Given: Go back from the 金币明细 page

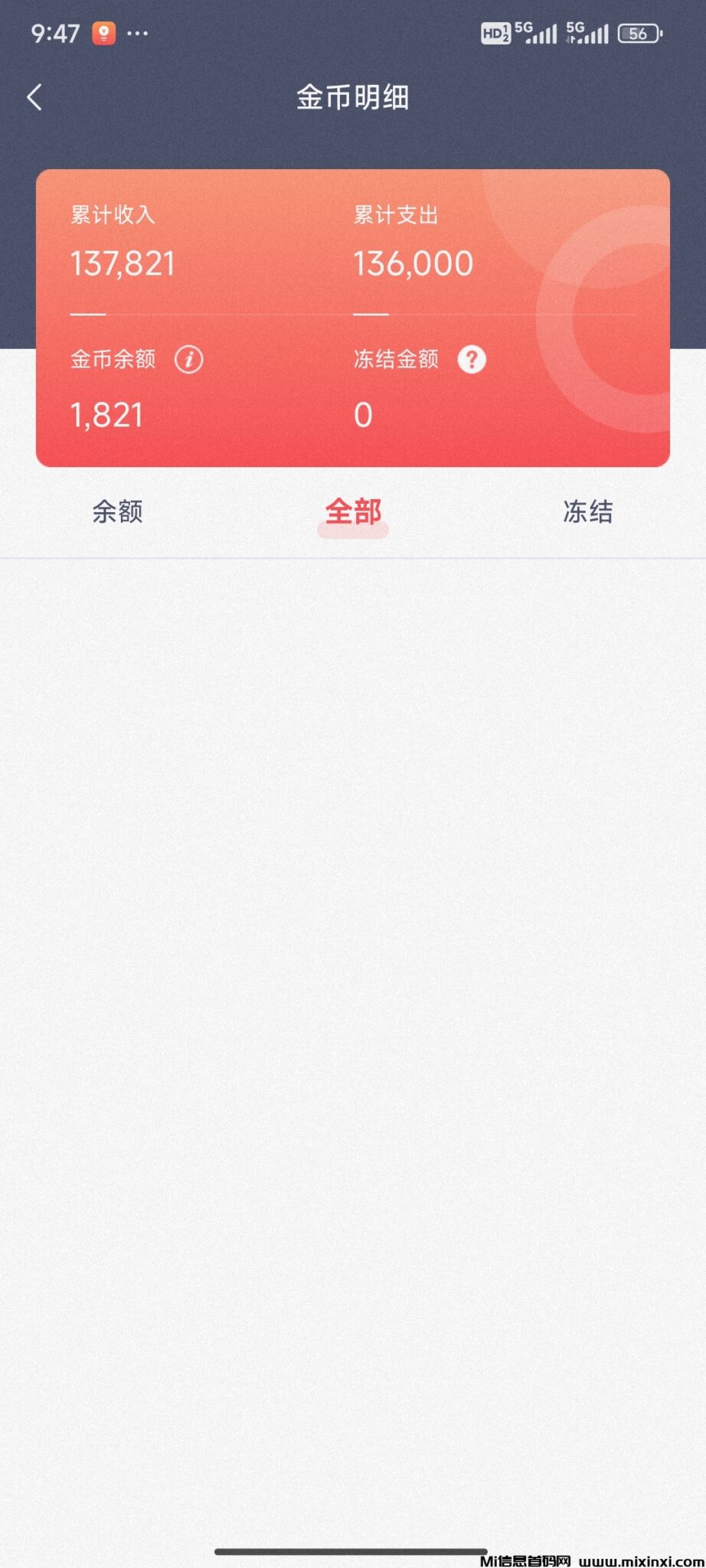Looking at the screenshot, I should 34,97.
